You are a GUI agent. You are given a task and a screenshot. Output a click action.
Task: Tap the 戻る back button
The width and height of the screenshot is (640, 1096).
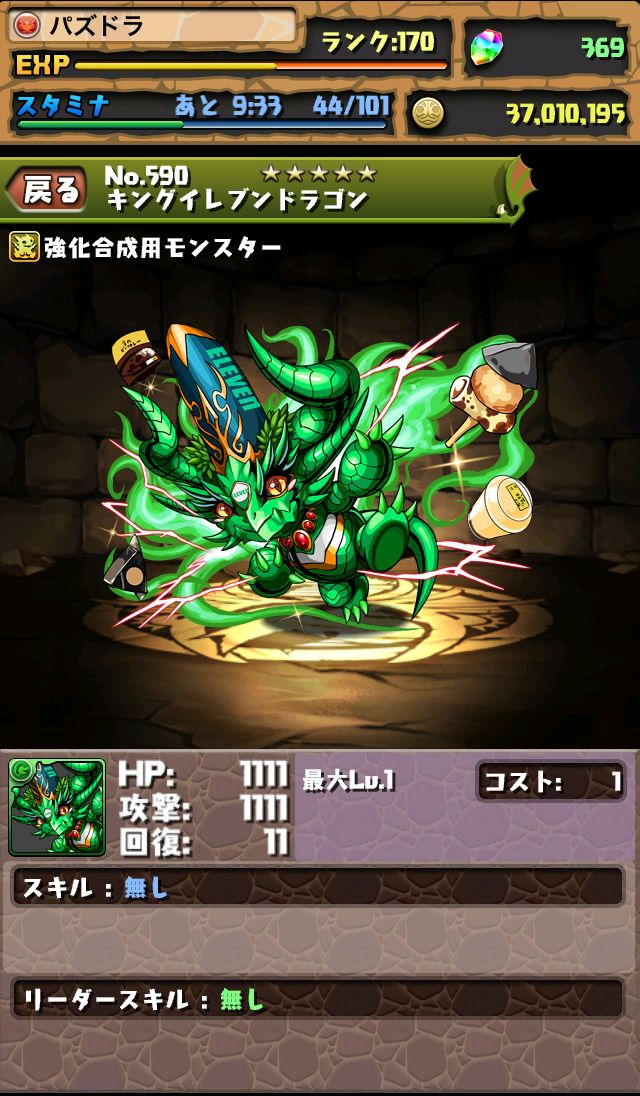[x=48, y=191]
